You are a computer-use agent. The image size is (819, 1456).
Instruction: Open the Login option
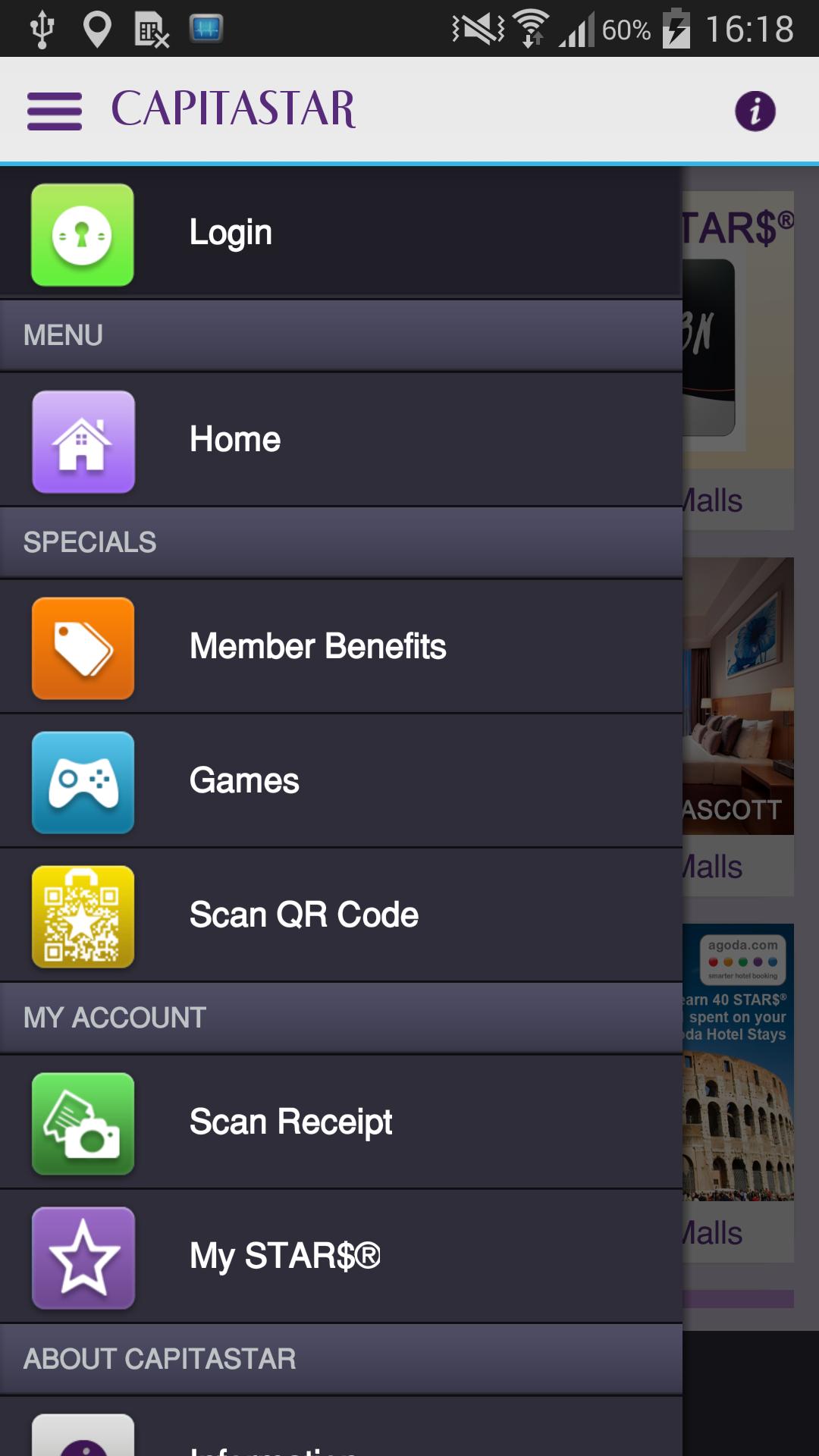[341, 233]
